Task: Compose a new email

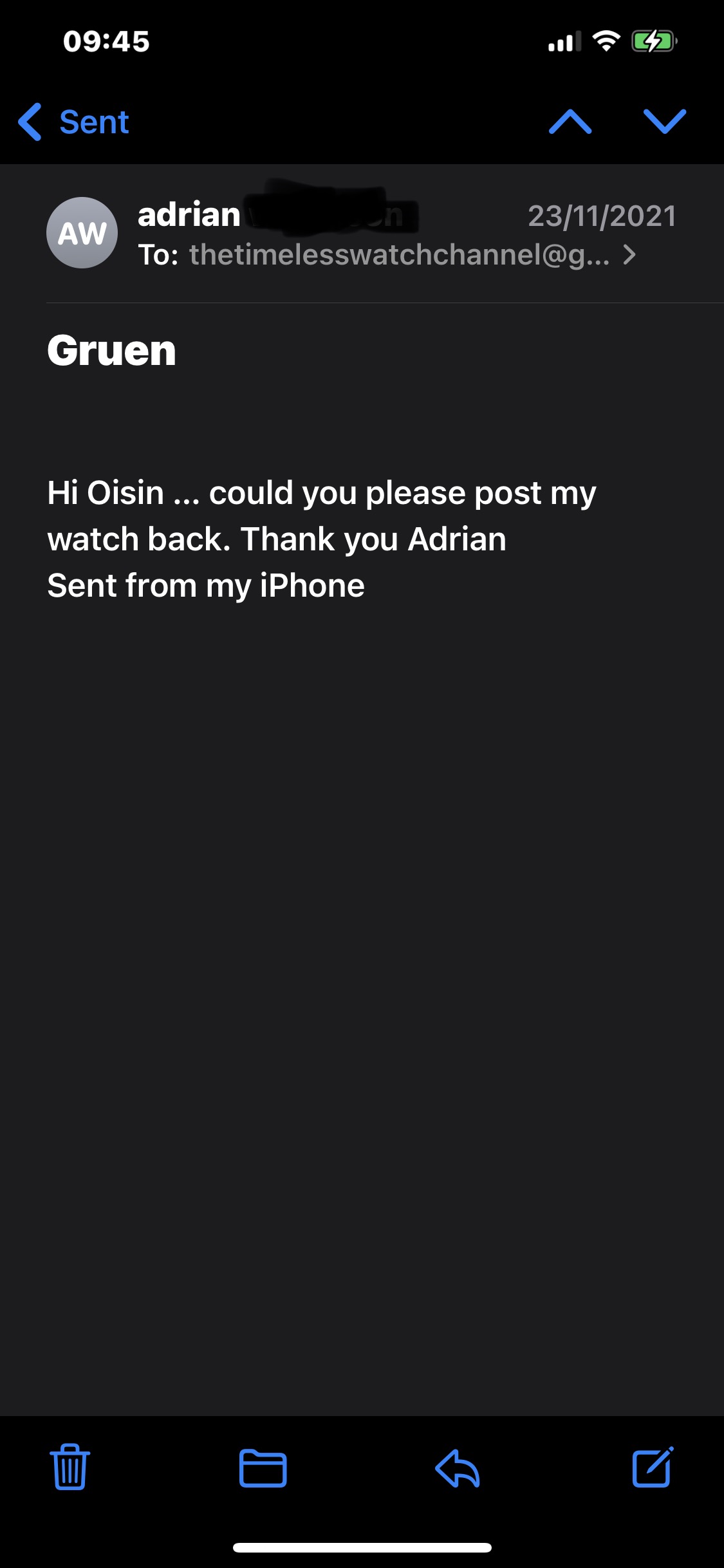Action: pos(652,1467)
